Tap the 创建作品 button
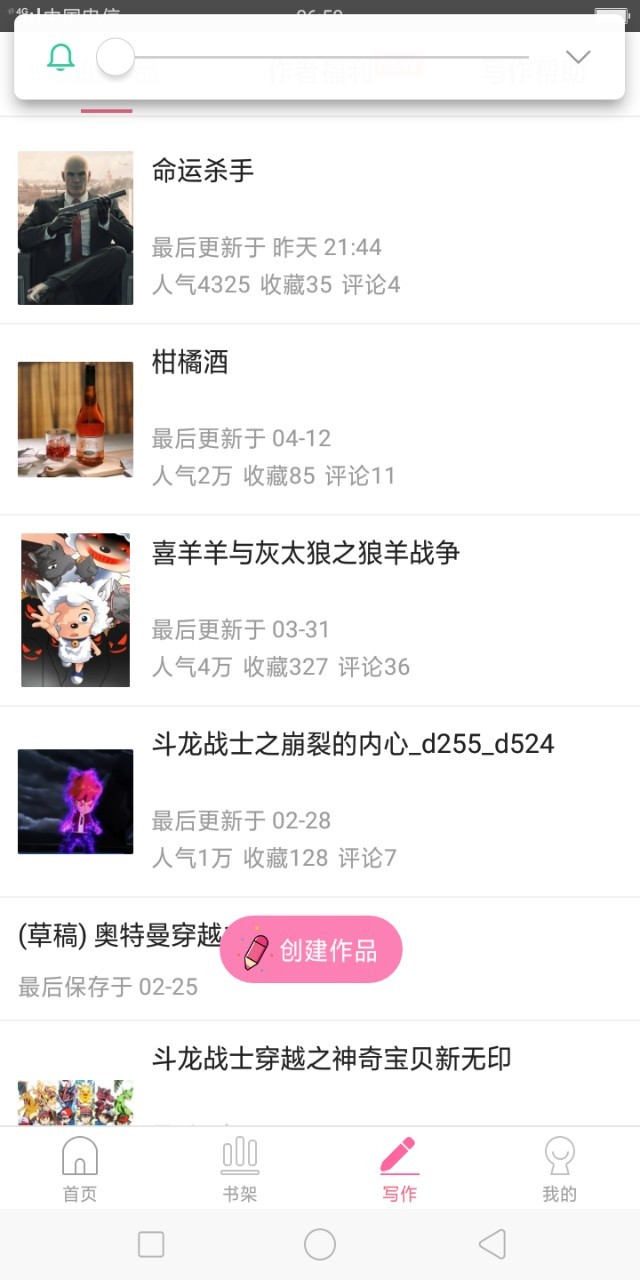Screen dimensions: 640x1280 coord(311,950)
